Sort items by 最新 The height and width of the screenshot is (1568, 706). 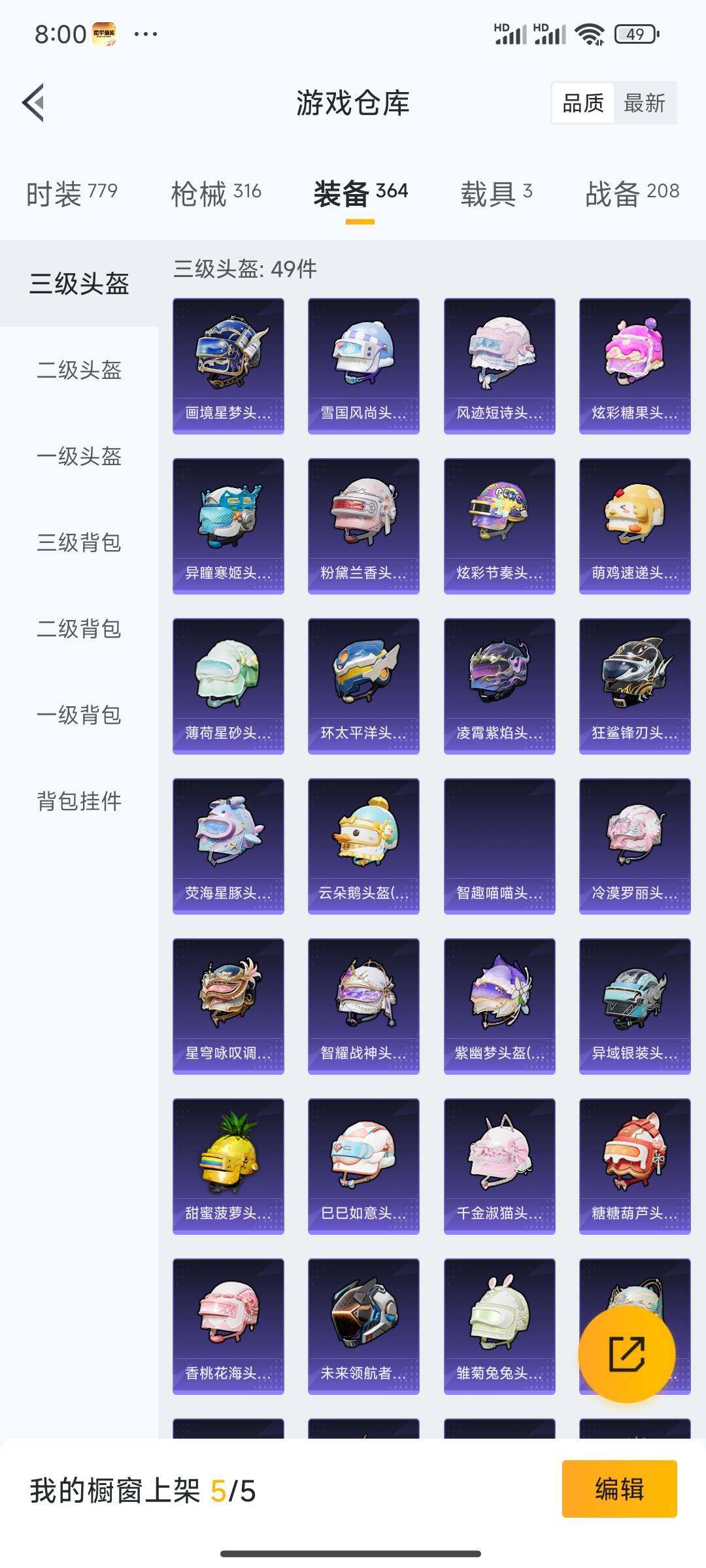[x=643, y=103]
